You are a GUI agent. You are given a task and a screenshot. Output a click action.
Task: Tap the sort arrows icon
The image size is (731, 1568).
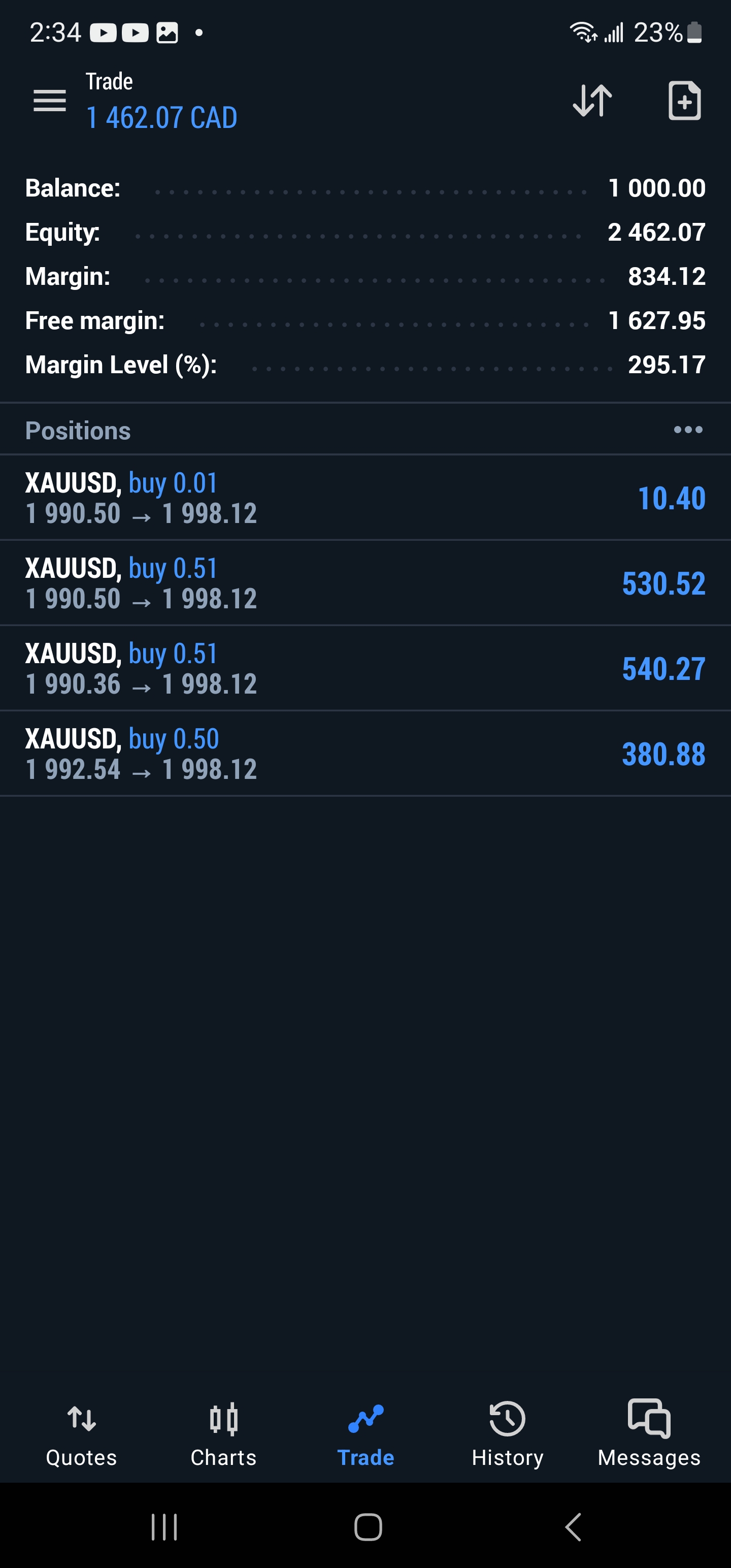[x=592, y=101]
